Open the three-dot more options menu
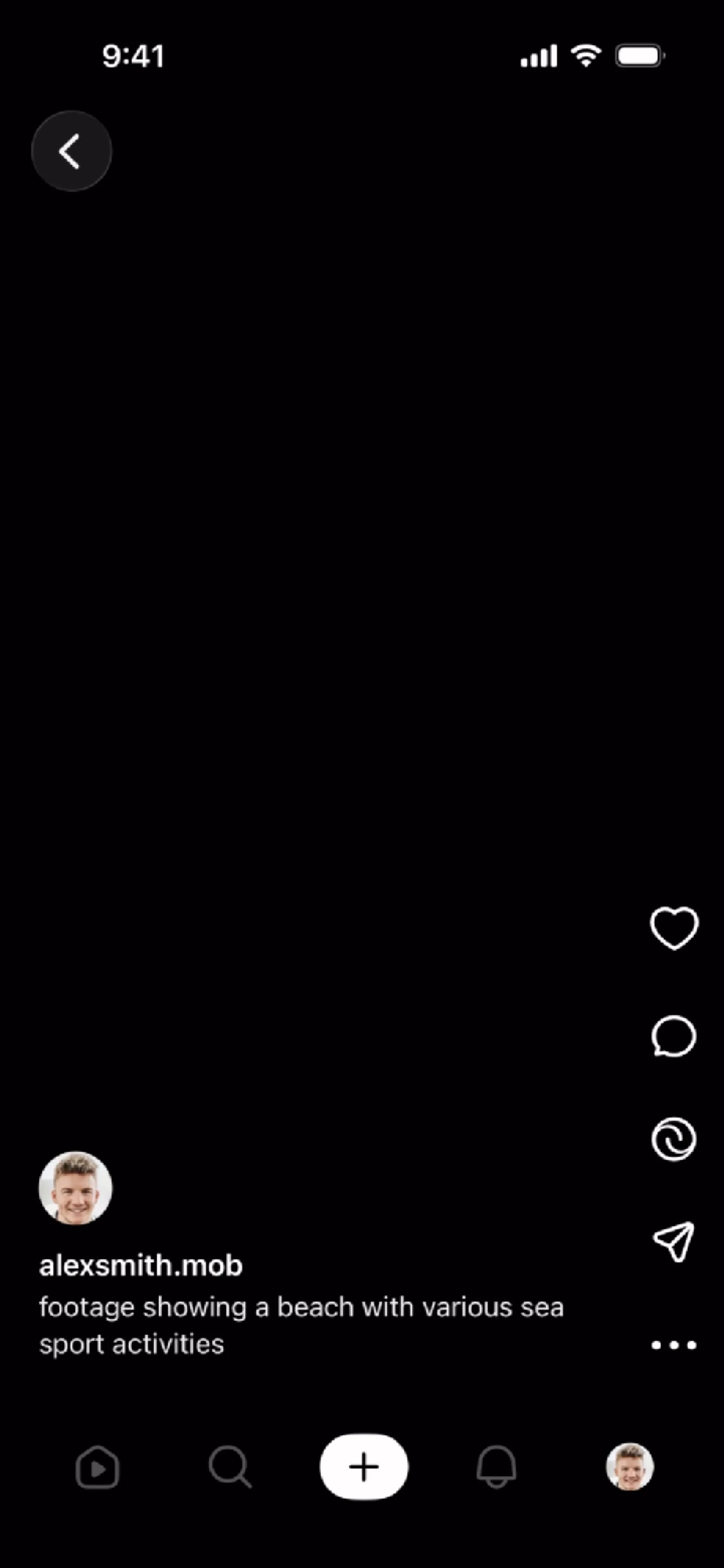The image size is (724, 1568). click(673, 1345)
